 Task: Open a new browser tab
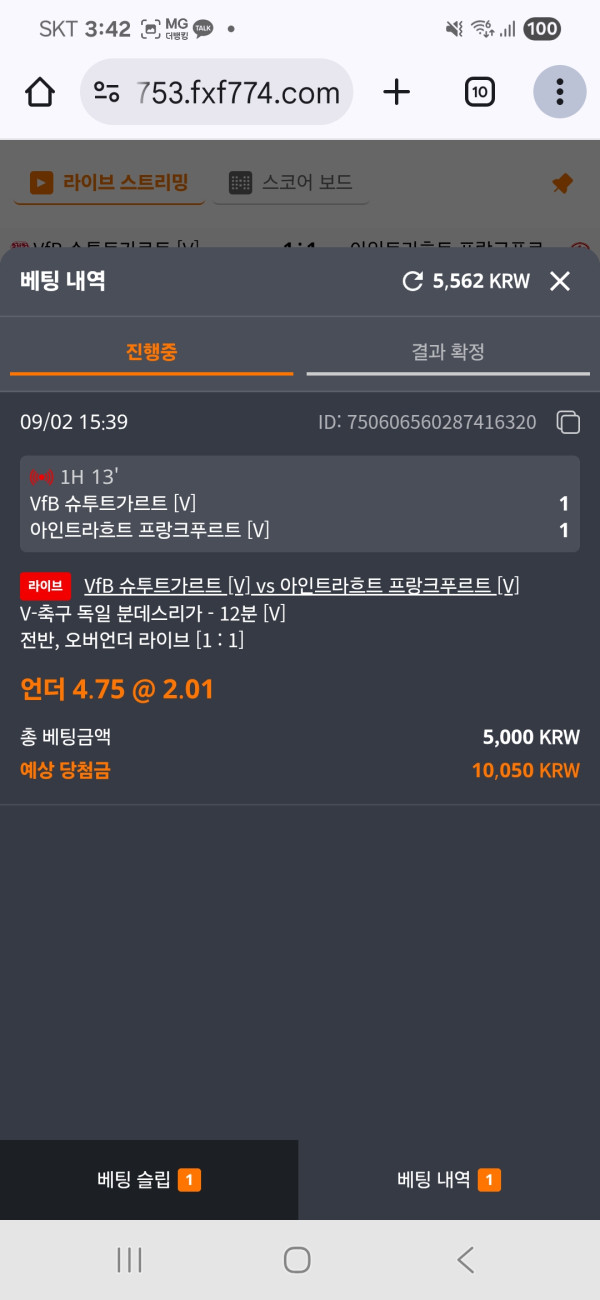(x=397, y=93)
